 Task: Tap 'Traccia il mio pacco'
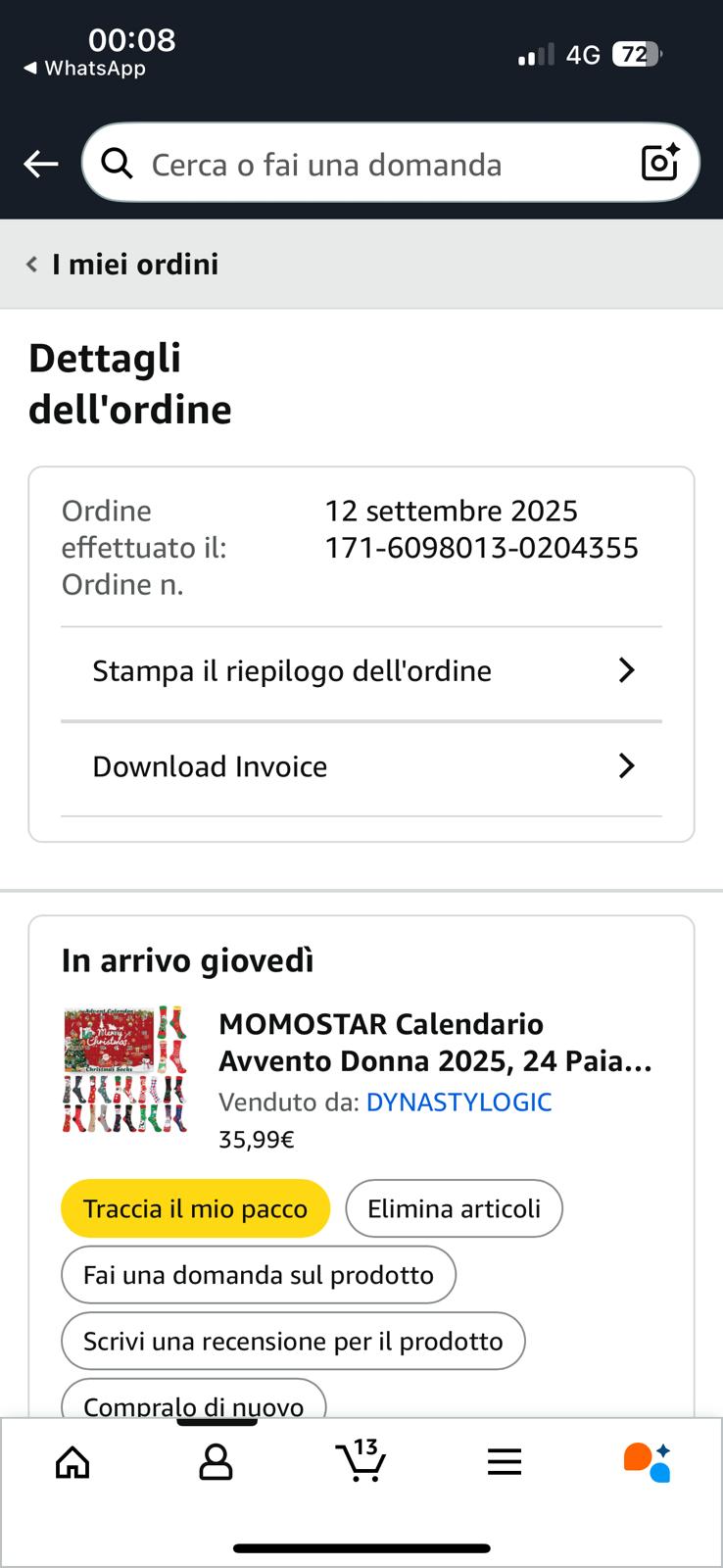coord(195,1208)
